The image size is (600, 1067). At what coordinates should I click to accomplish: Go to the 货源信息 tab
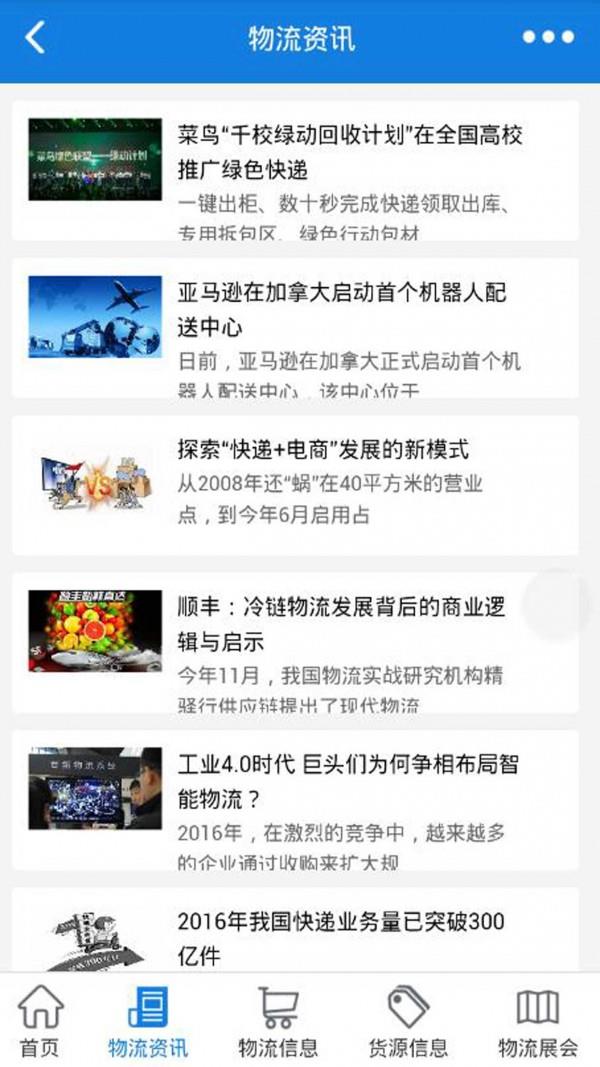[407, 1020]
